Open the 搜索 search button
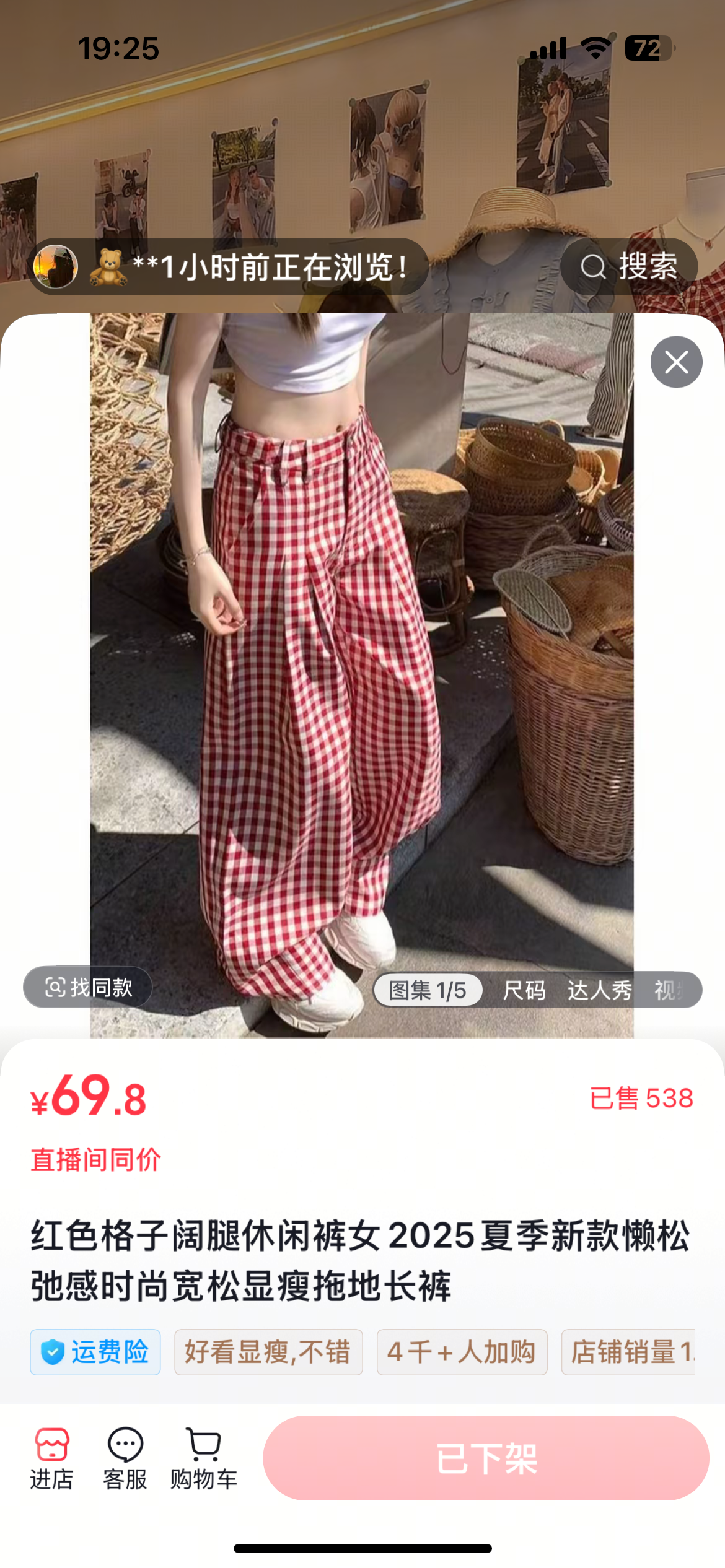 [x=629, y=267]
